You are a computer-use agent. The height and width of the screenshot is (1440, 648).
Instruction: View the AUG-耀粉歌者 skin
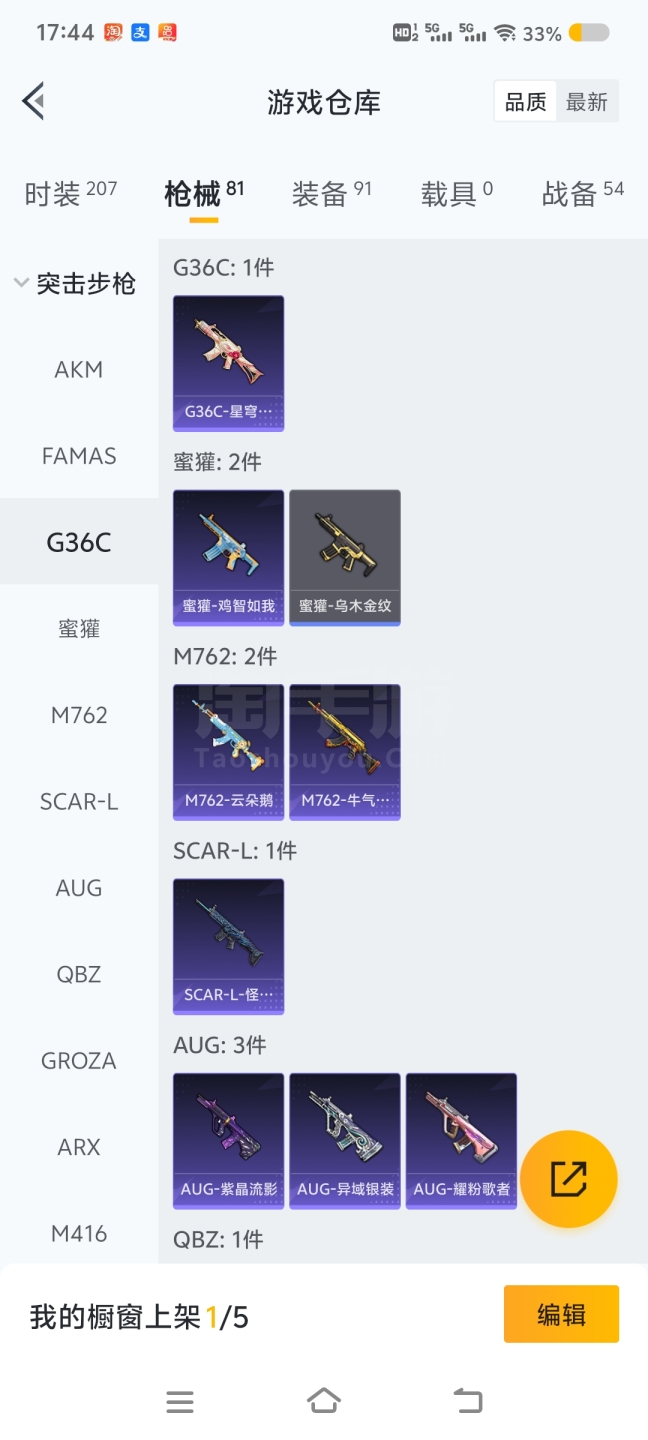point(461,1141)
